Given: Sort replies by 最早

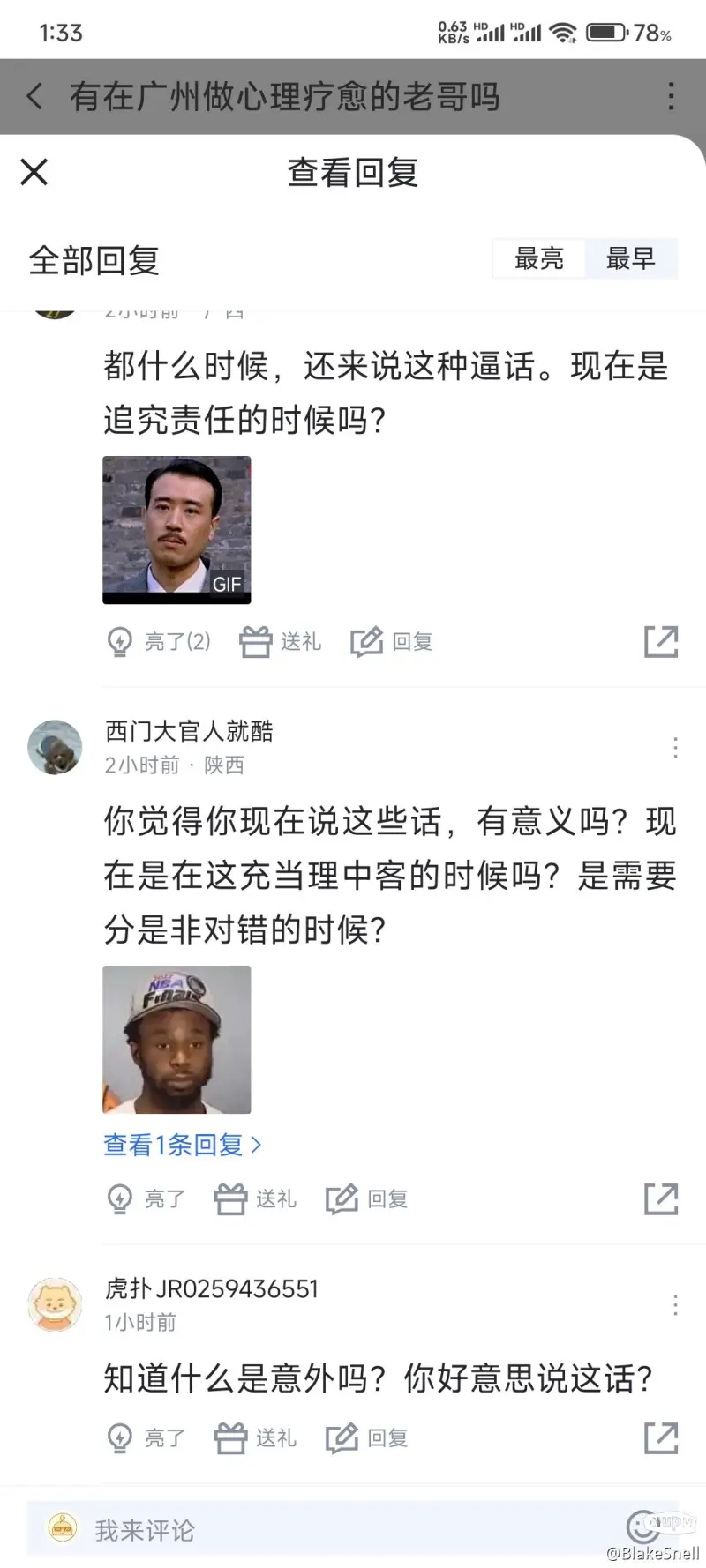Looking at the screenshot, I should coord(630,258).
